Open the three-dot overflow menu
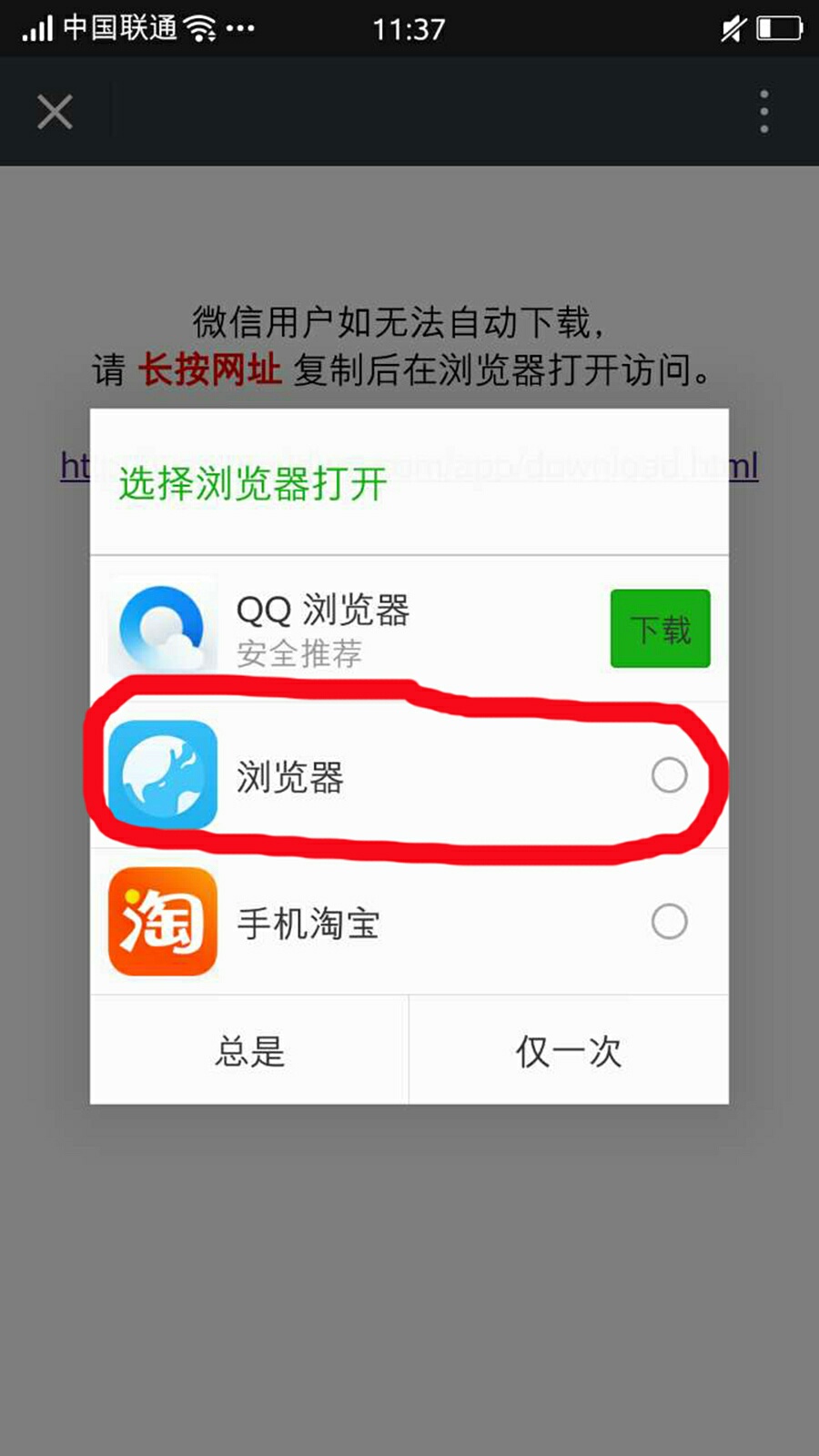Viewport: 819px width, 1456px height. click(763, 112)
